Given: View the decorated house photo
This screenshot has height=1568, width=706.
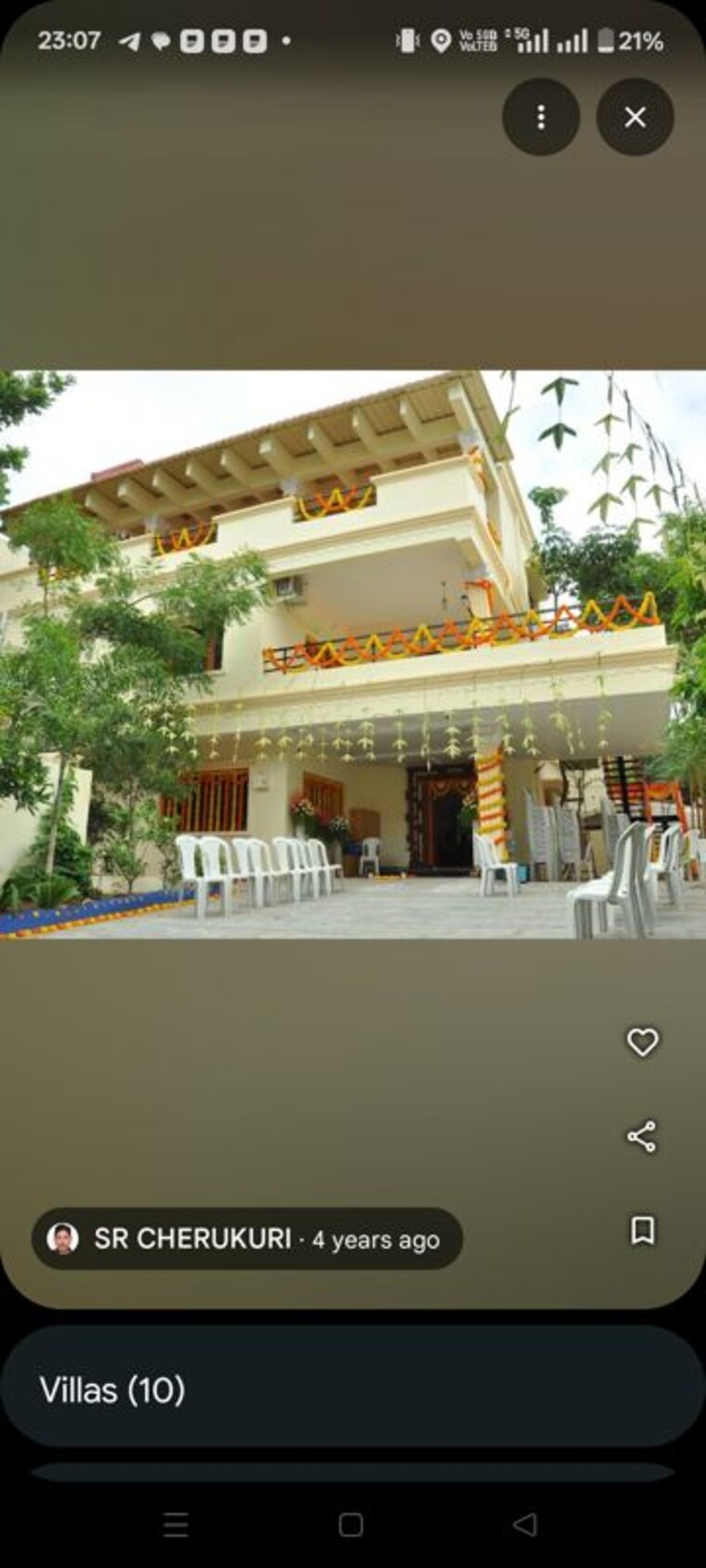Looking at the screenshot, I should 353,655.
